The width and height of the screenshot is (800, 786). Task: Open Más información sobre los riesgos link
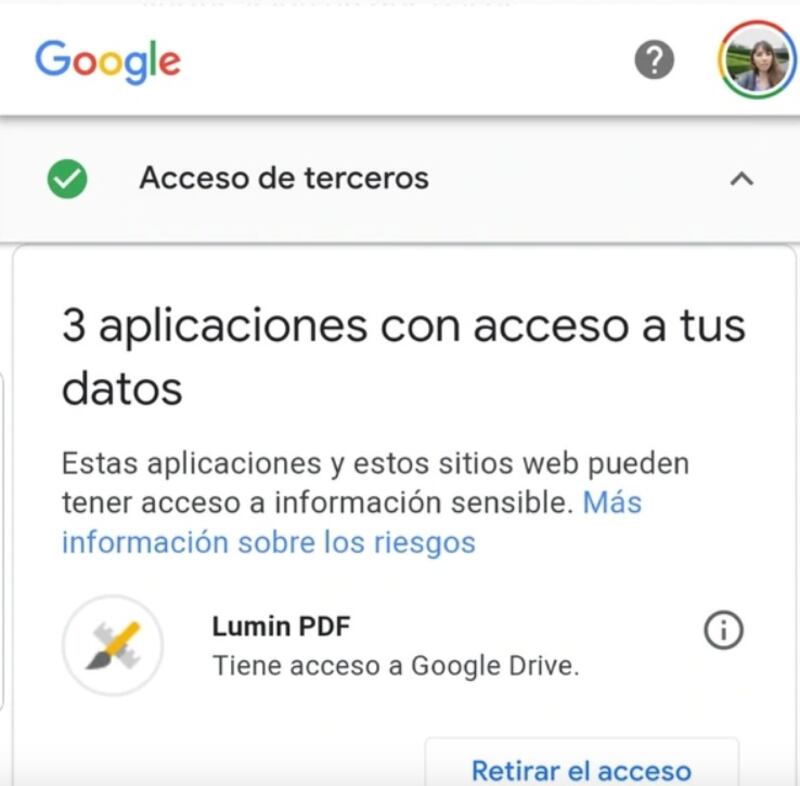pos(267,542)
